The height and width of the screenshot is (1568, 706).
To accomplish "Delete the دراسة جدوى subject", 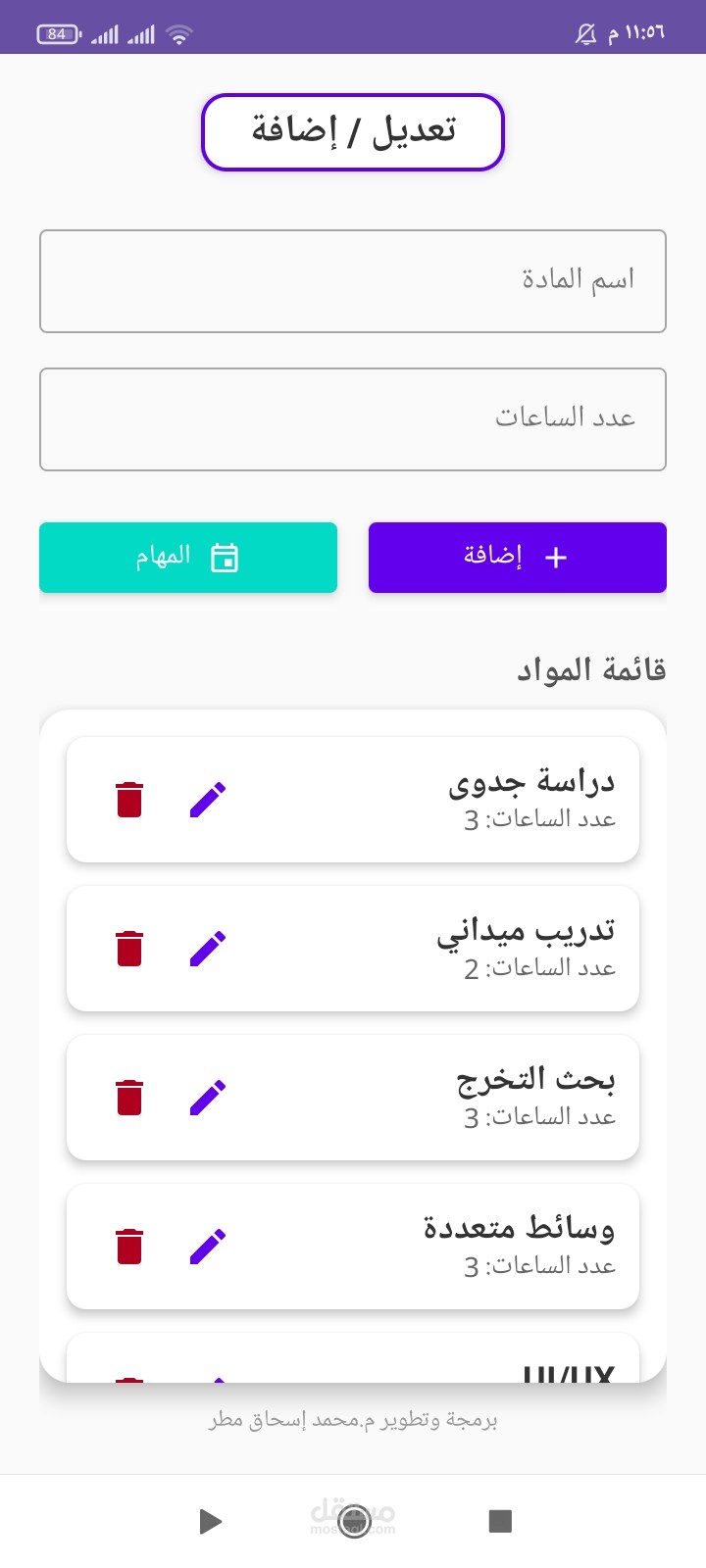I will (129, 800).
